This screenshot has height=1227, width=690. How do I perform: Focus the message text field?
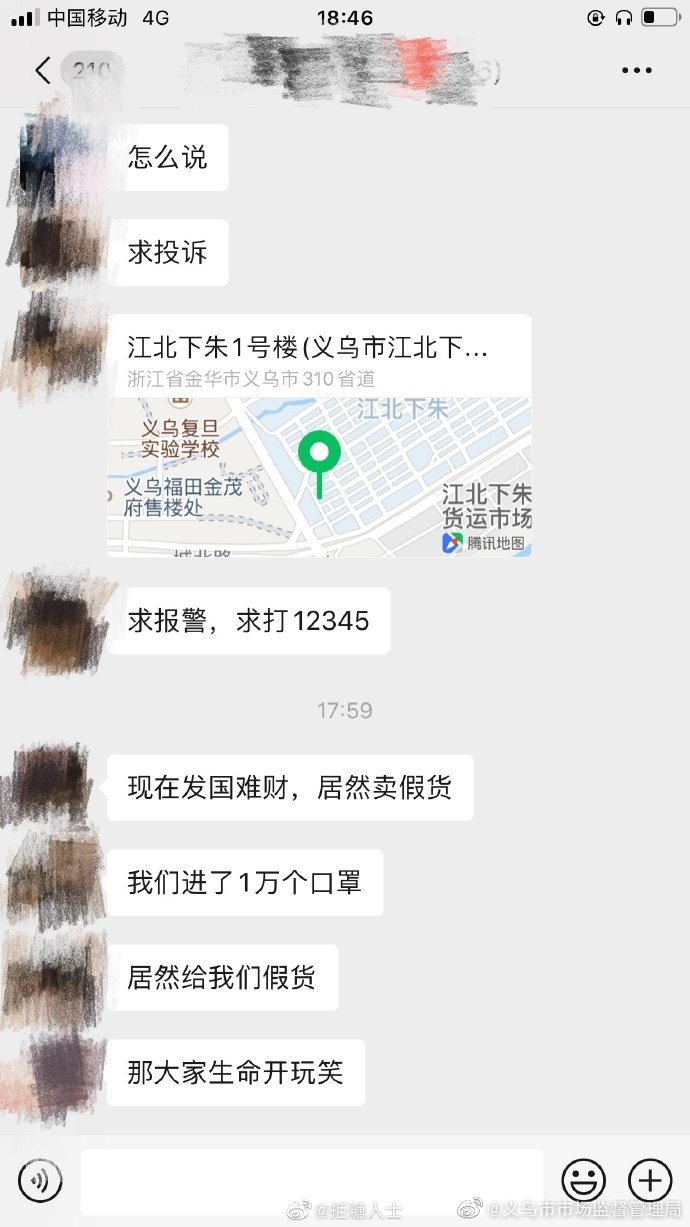(x=311, y=1181)
